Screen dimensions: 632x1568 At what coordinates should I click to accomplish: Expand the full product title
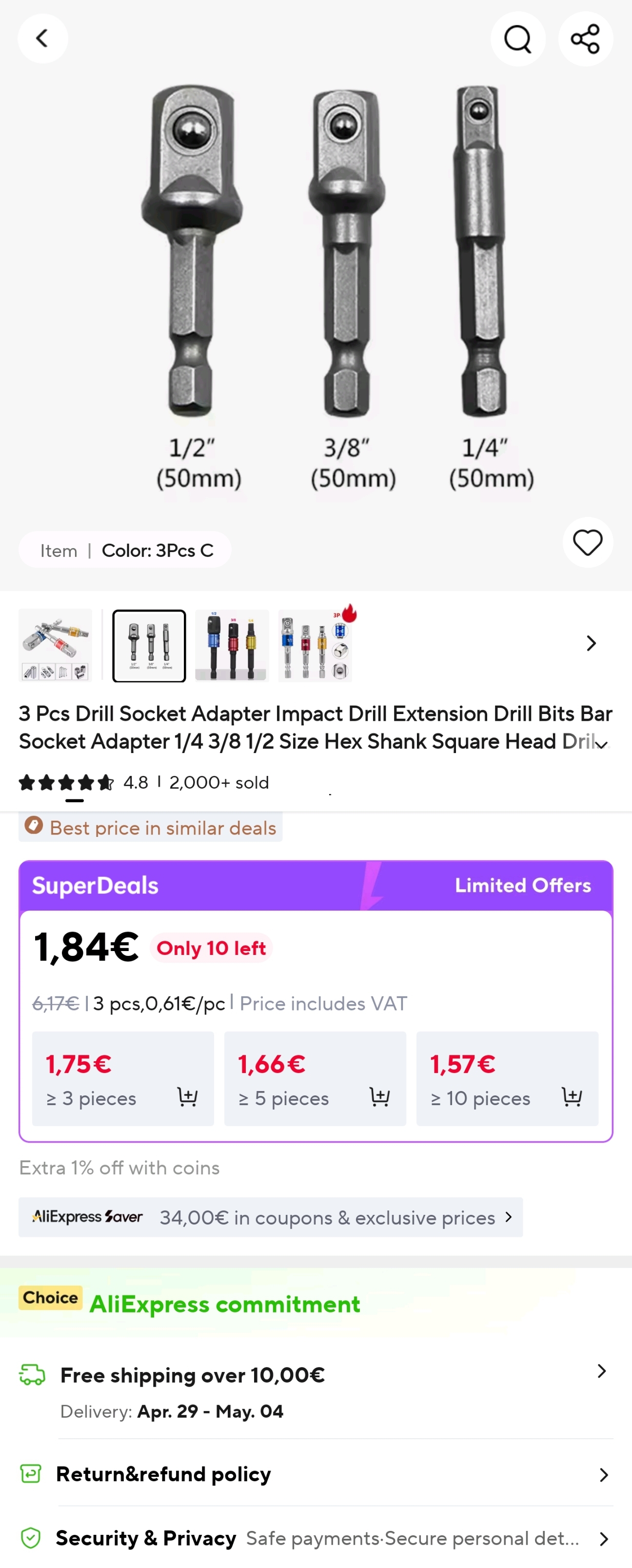click(601, 744)
